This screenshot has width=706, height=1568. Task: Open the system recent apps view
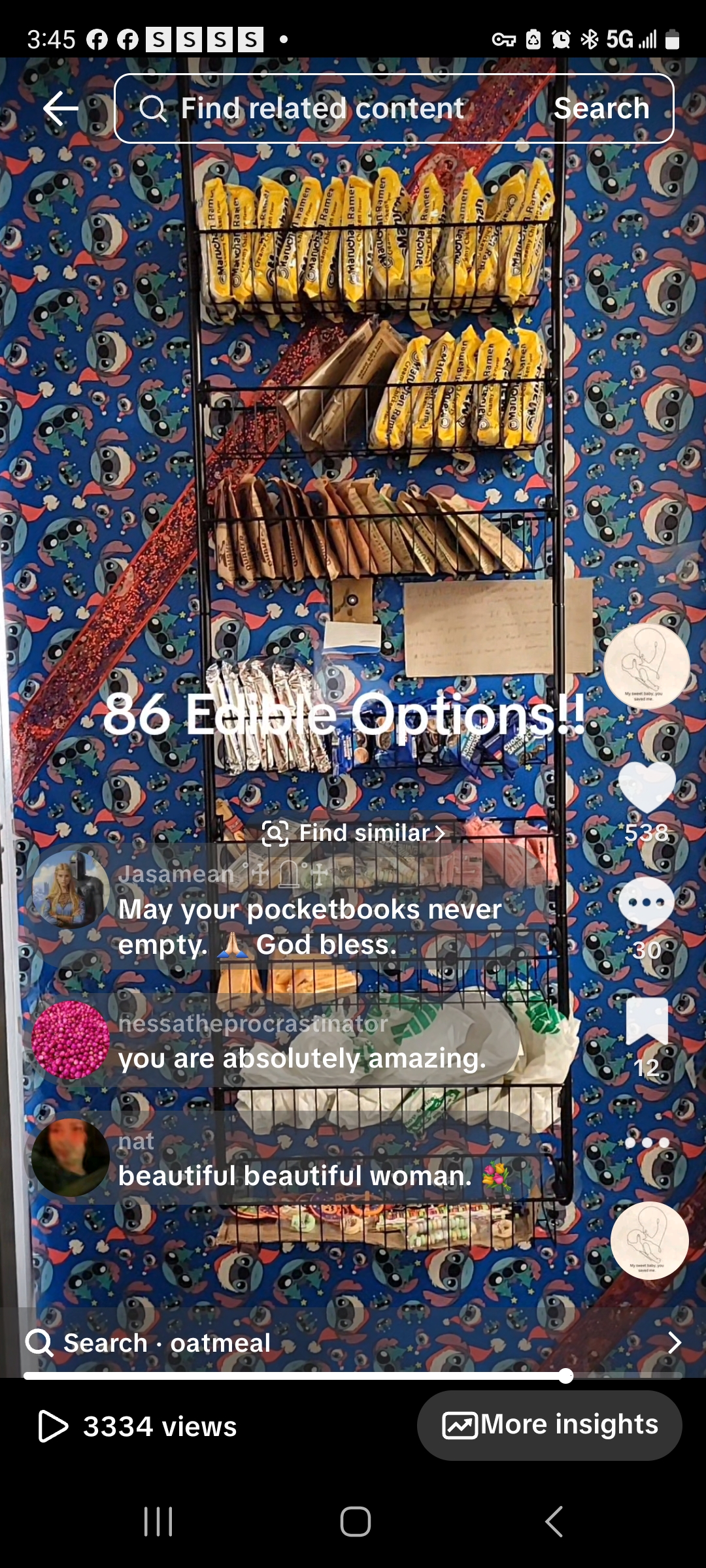(x=158, y=1522)
